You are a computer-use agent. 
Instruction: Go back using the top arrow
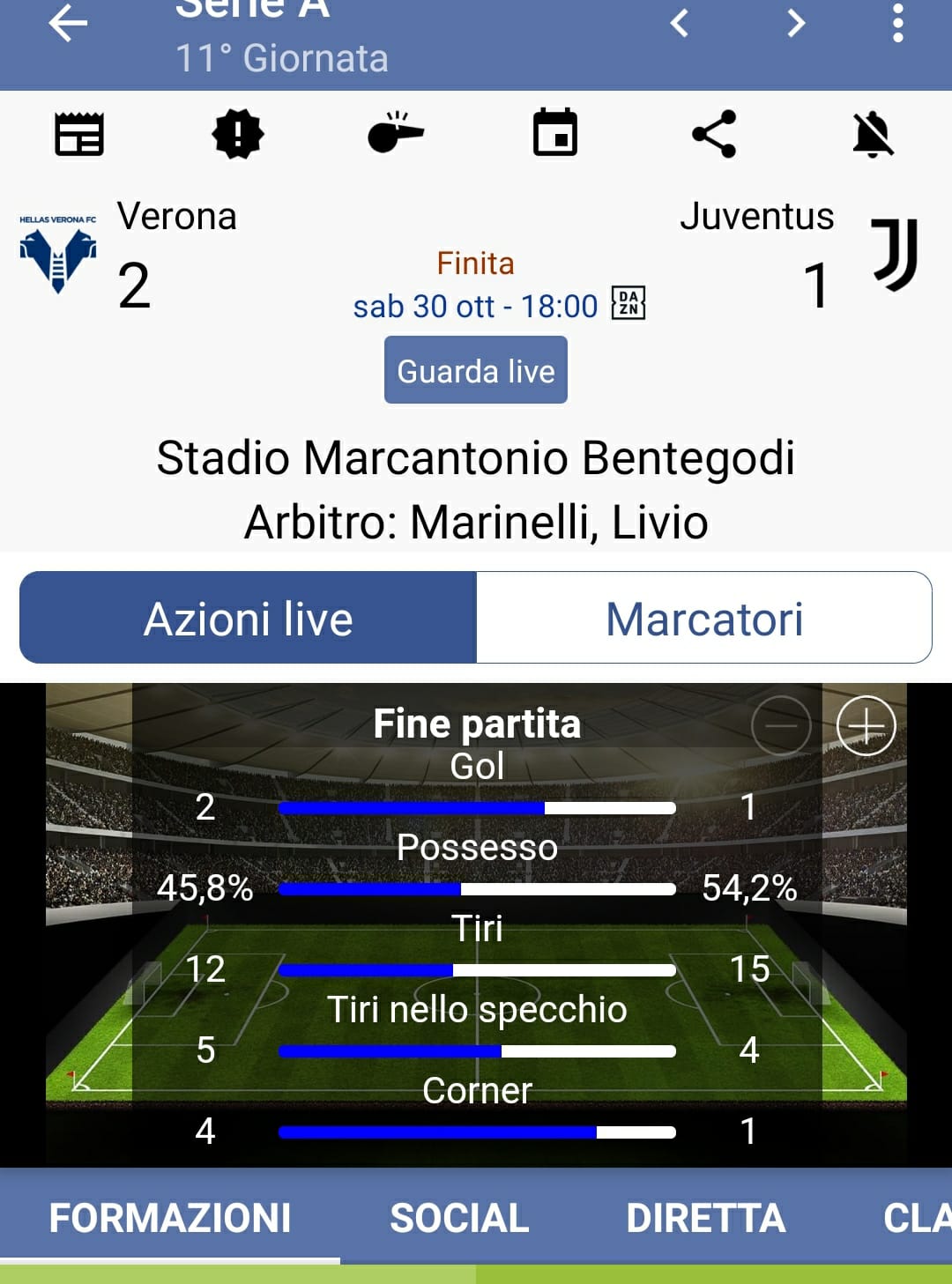68,24
